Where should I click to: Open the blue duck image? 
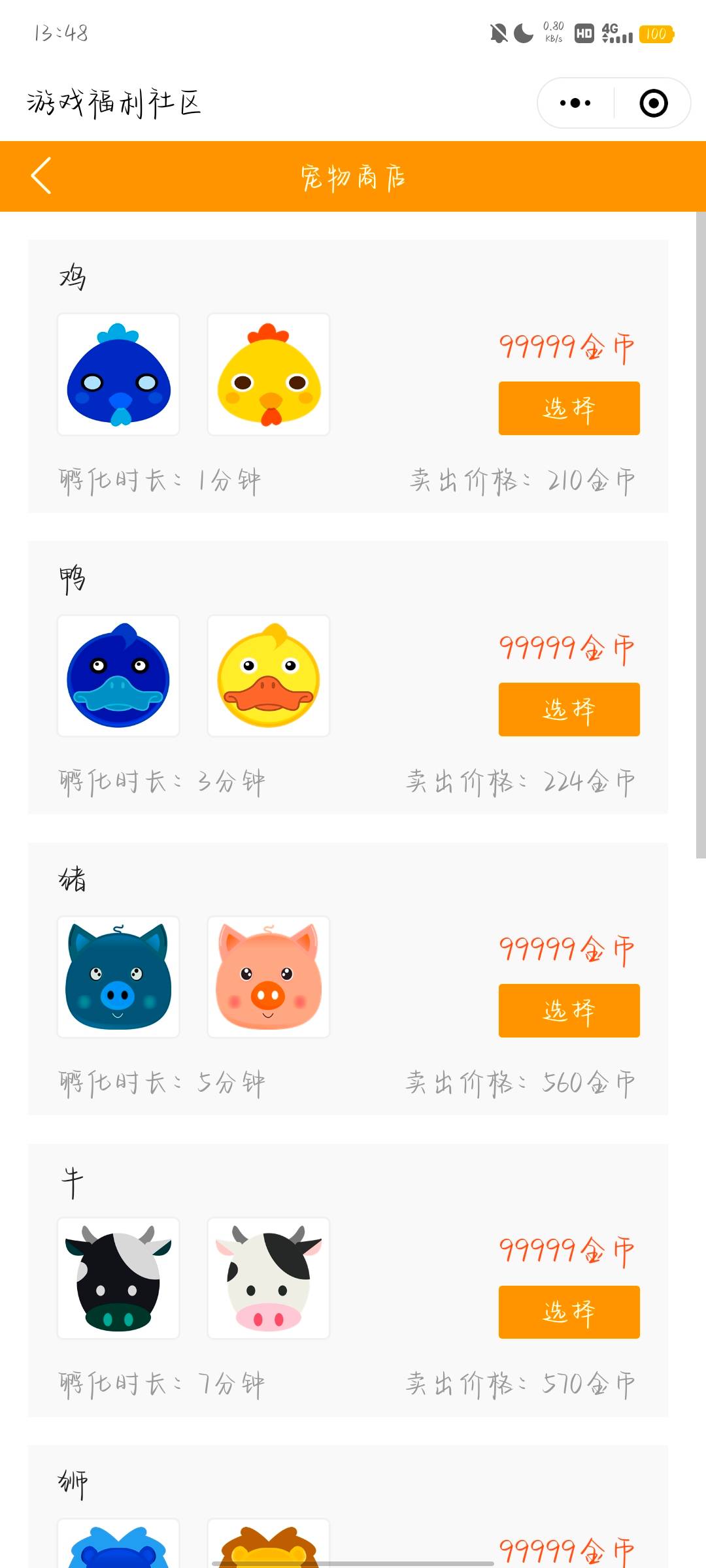click(x=118, y=676)
